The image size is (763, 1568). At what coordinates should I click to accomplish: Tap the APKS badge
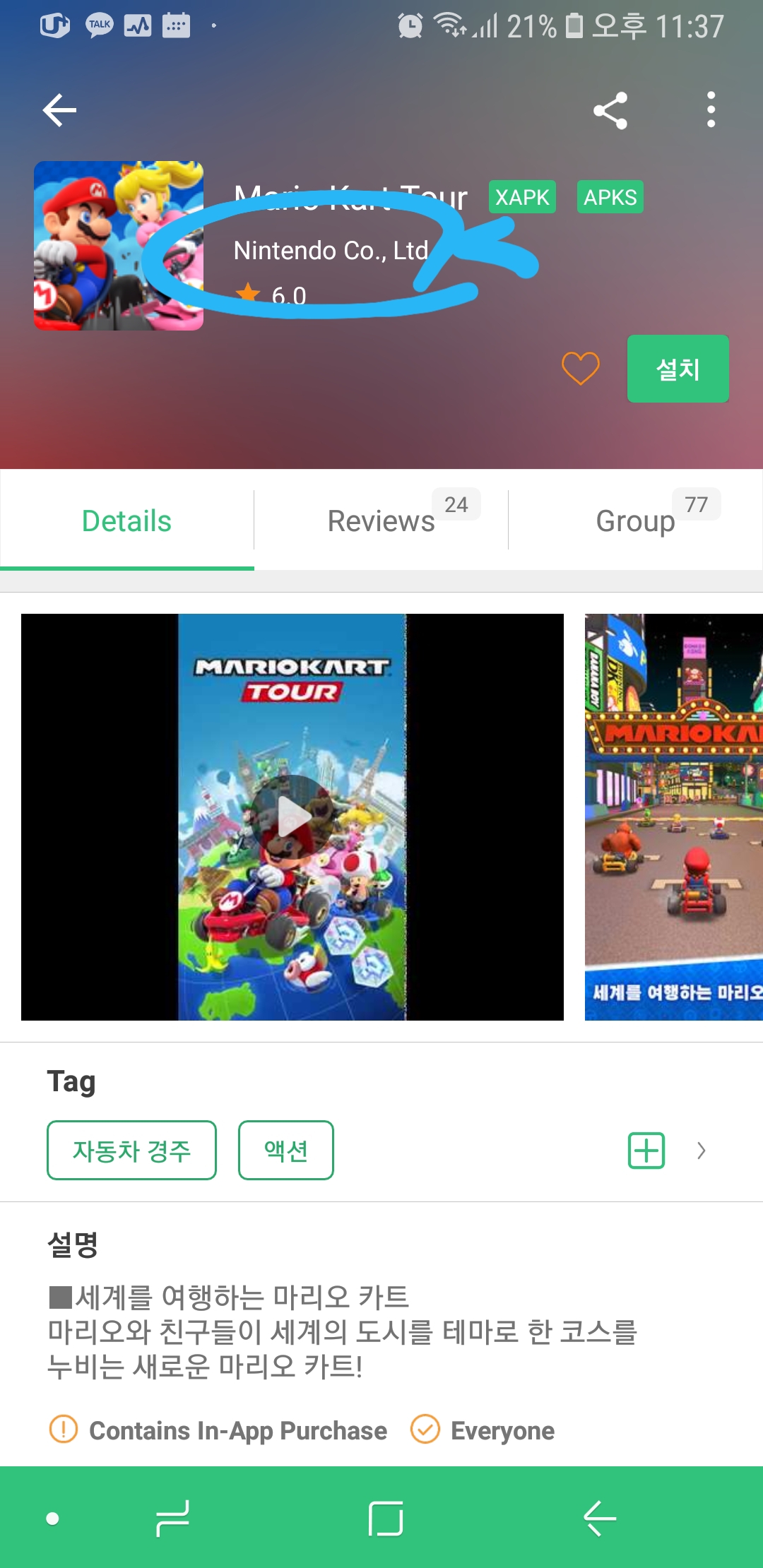coord(610,197)
